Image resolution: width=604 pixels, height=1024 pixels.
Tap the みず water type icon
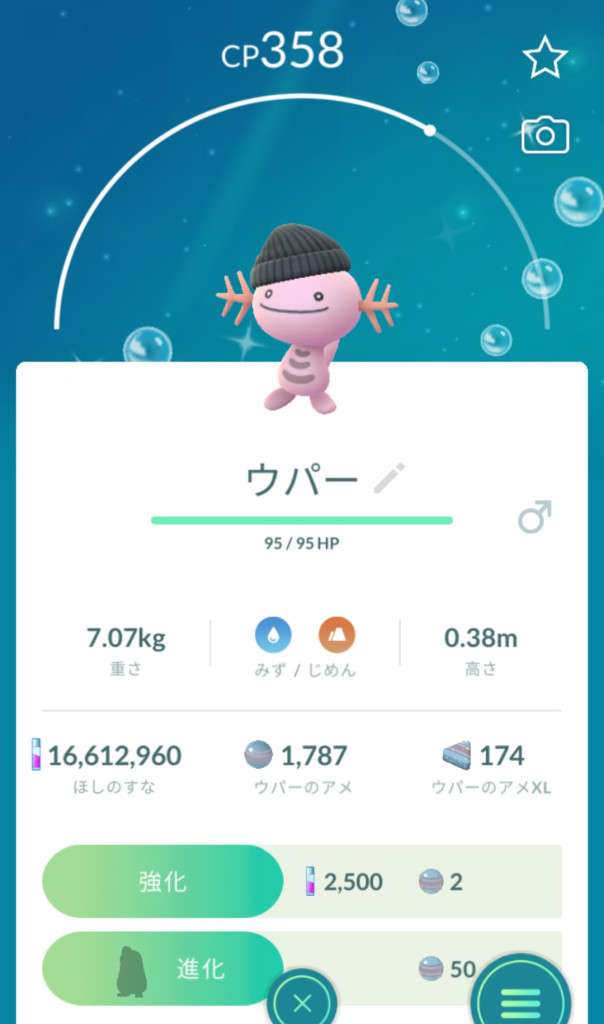point(273,634)
